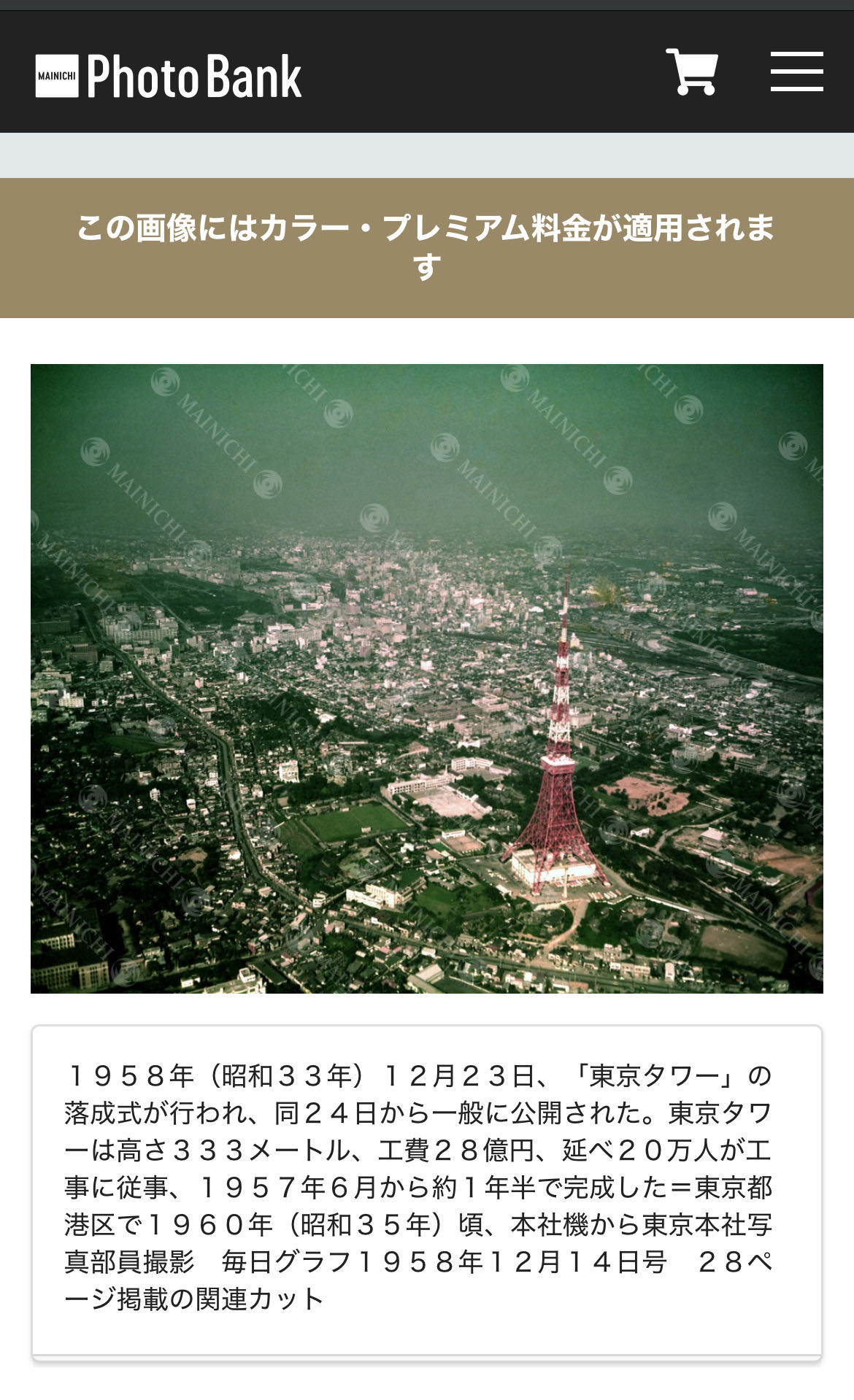Enlarge the Tokyo Tower aerial photo
This screenshot has width=854, height=1400.
426,678
